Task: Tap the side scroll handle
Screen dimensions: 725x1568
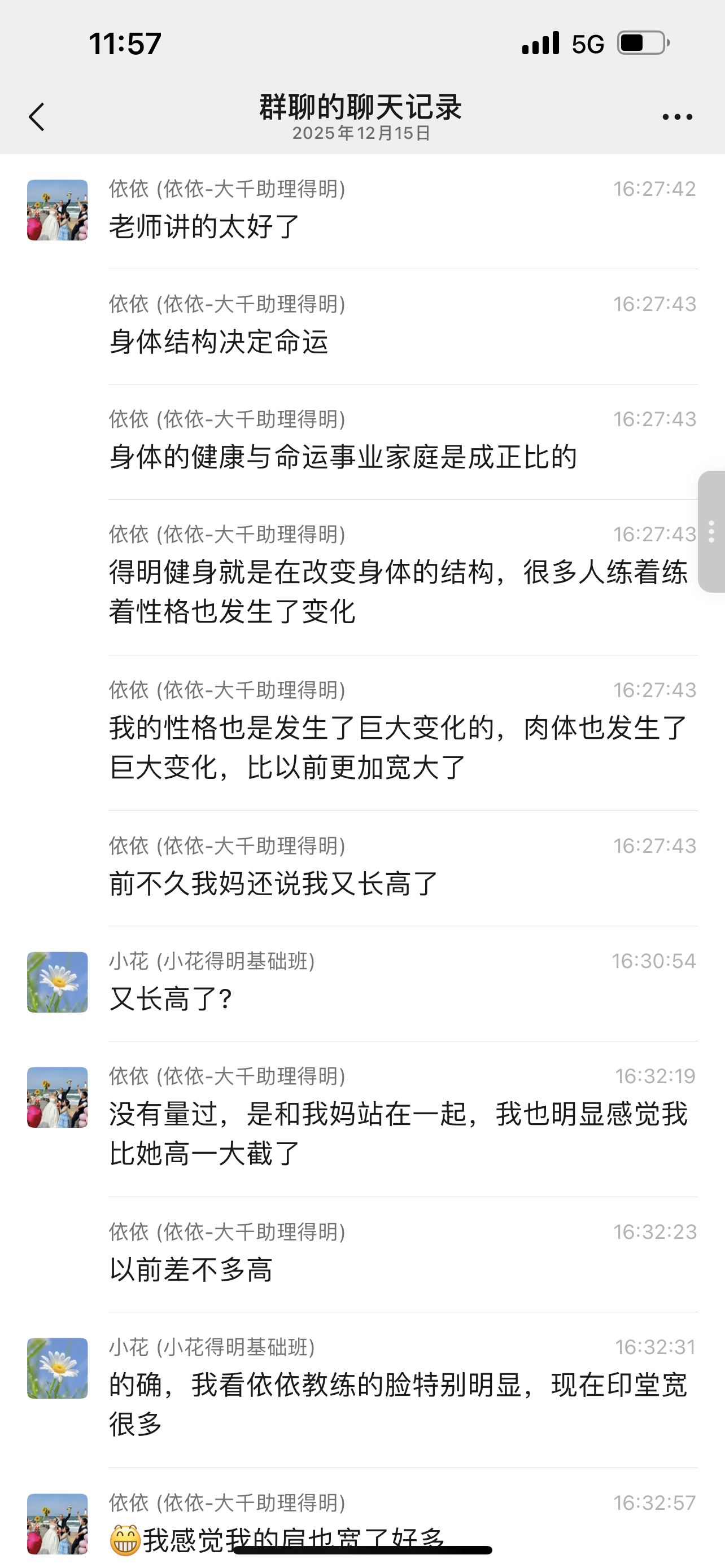Action: pyautogui.click(x=711, y=531)
